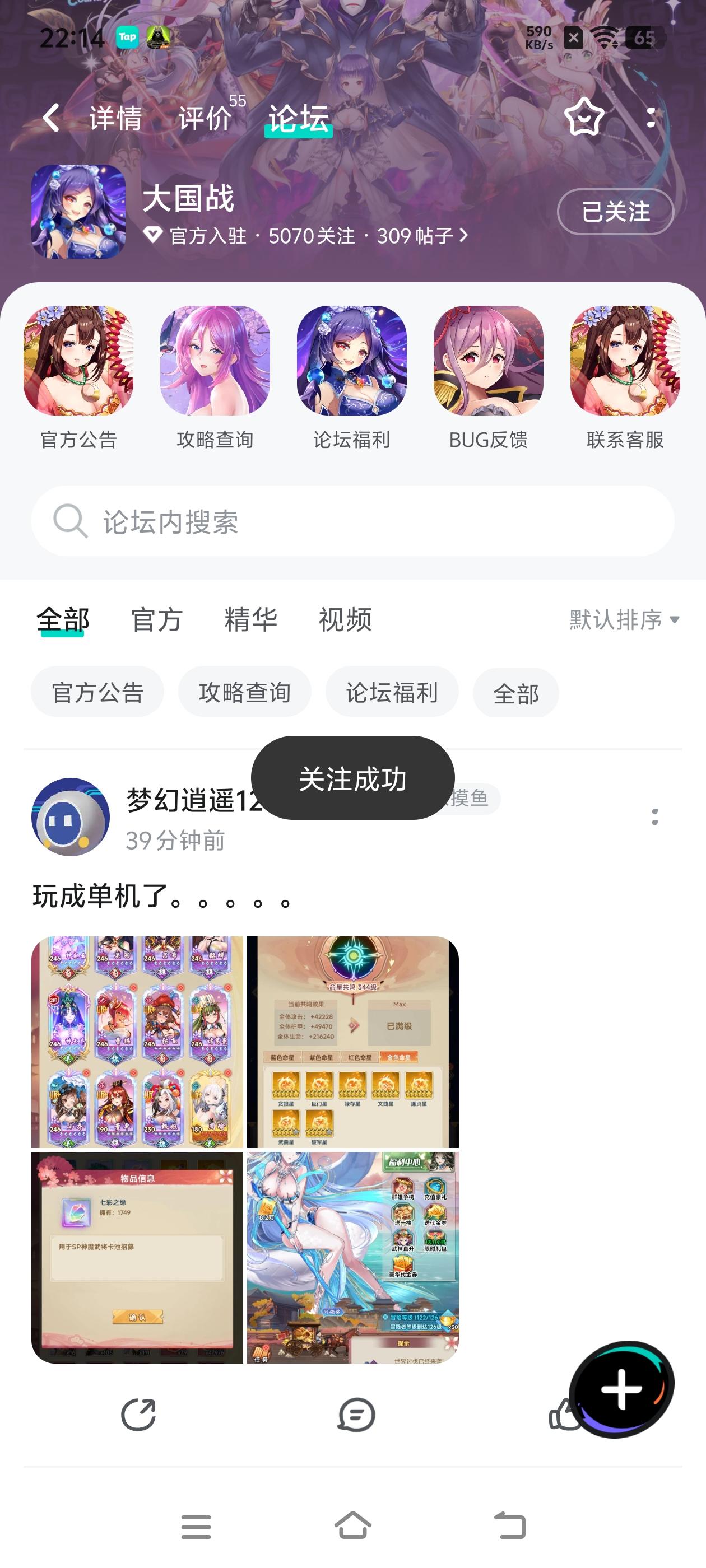Open the 官方公告 forum section icon
This screenshot has height=1568, width=706.
coord(79,363)
